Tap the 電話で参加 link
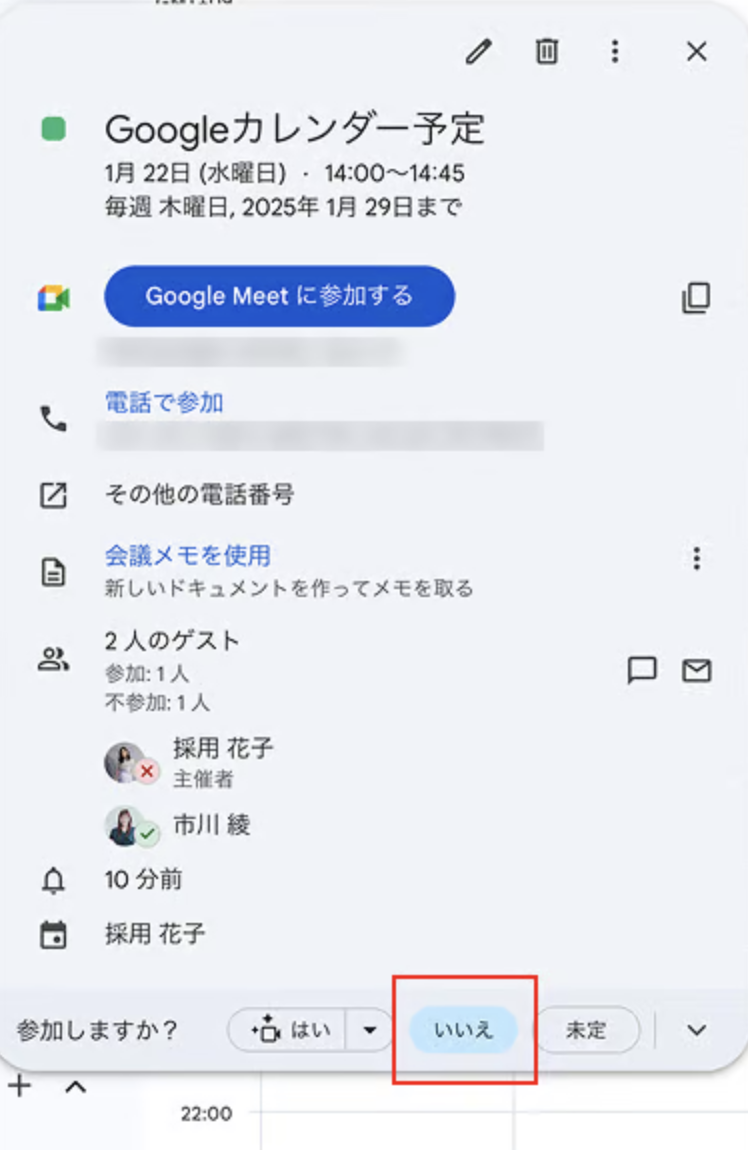748x1150 pixels. 164,403
